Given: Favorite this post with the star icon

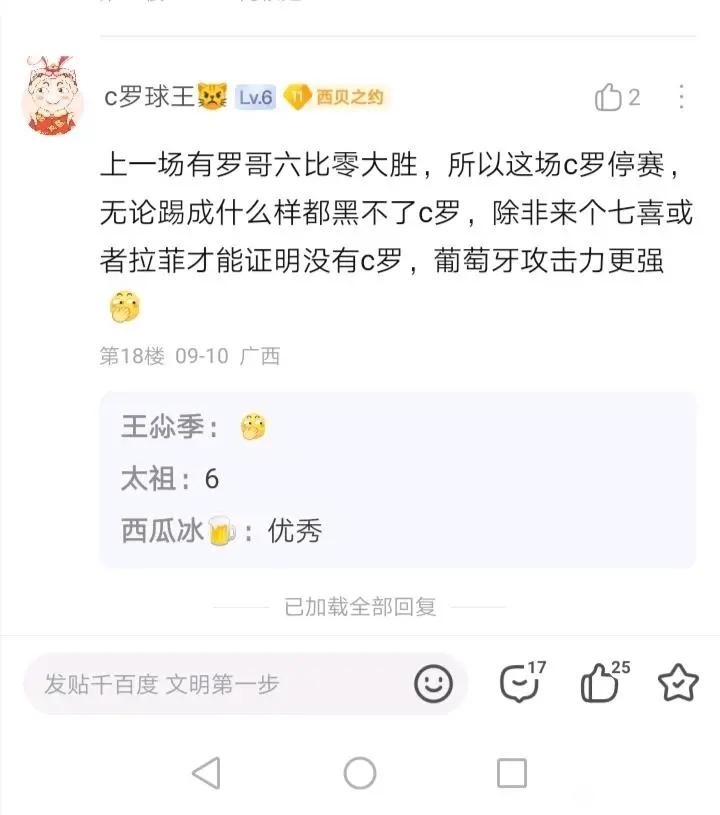Looking at the screenshot, I should pos(678,685).
